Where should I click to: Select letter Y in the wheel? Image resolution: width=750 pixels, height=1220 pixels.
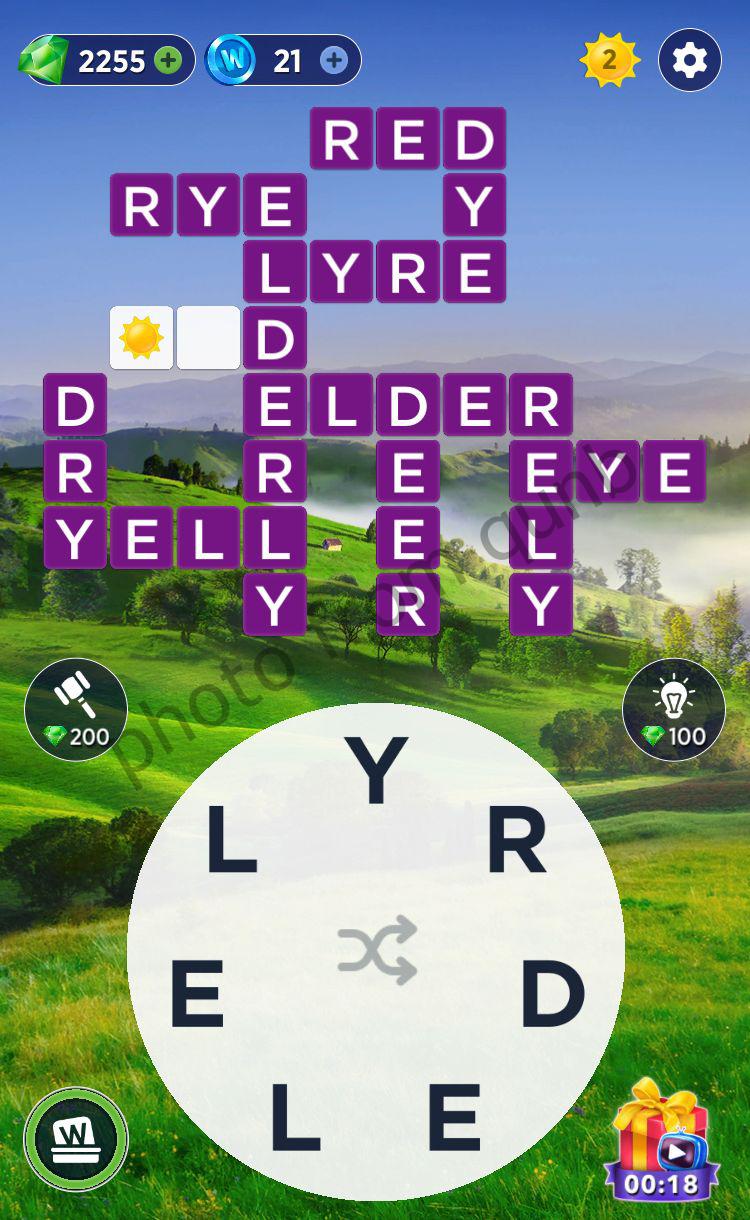click(x=376, y=771)
